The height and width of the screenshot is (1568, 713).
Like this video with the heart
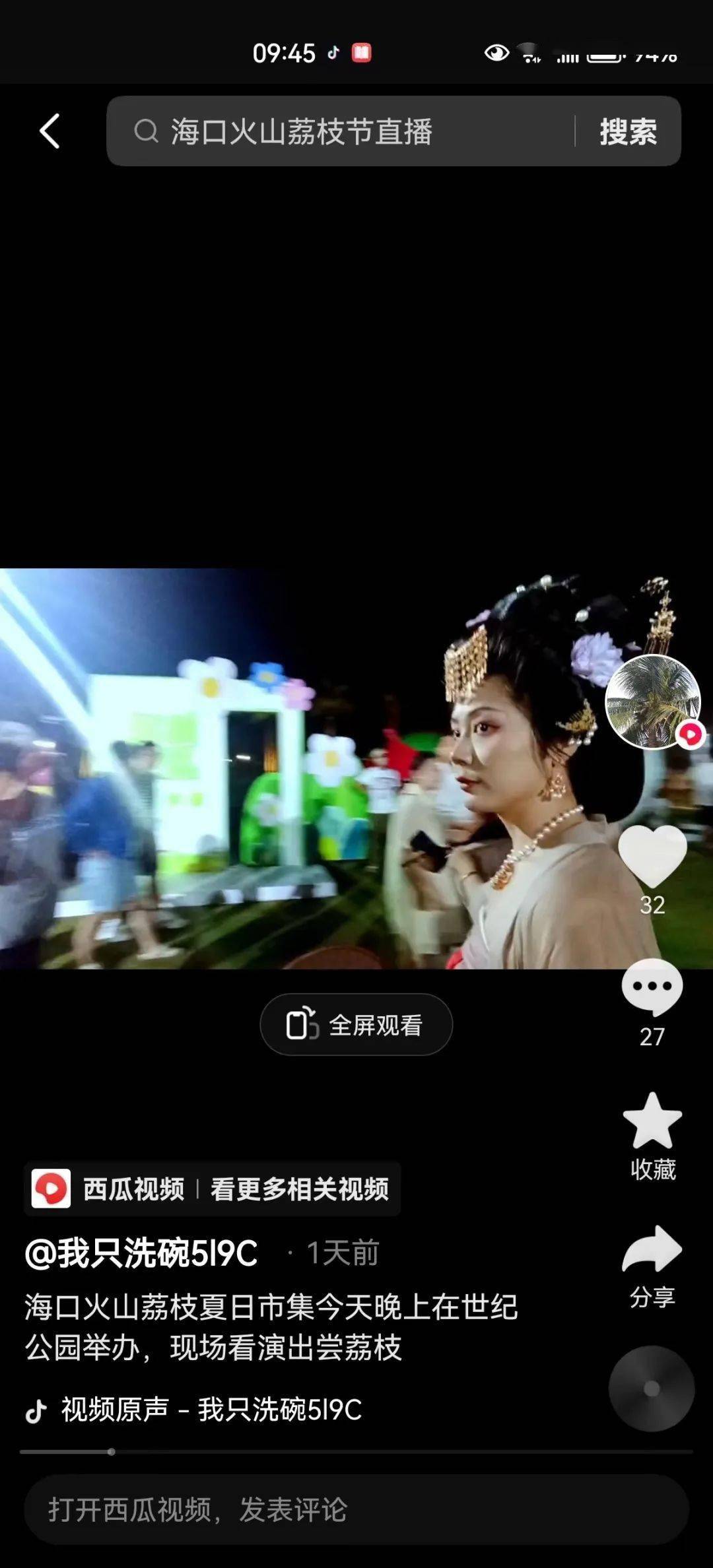pos(652,855)
